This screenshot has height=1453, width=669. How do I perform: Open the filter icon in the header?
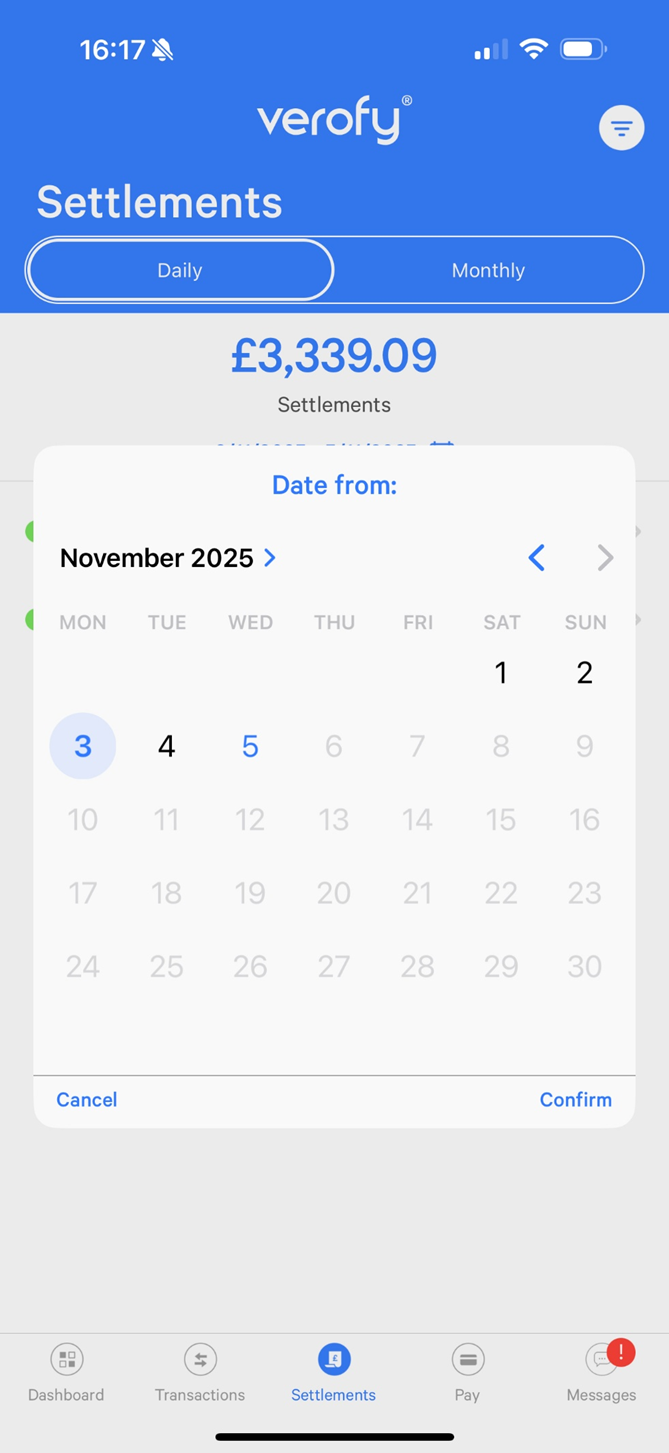[x=621, y=128]
